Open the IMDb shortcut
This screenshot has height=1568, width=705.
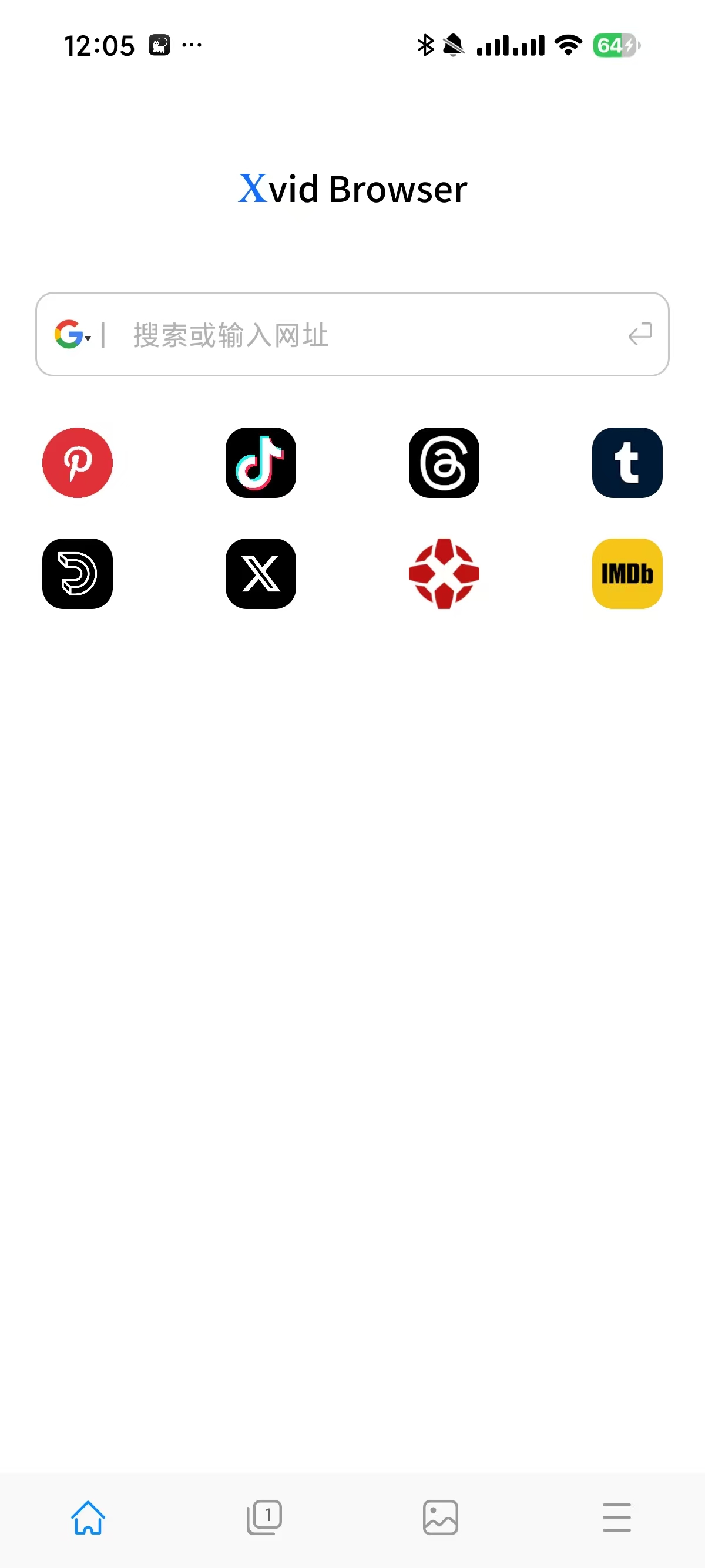coord(627,574)
